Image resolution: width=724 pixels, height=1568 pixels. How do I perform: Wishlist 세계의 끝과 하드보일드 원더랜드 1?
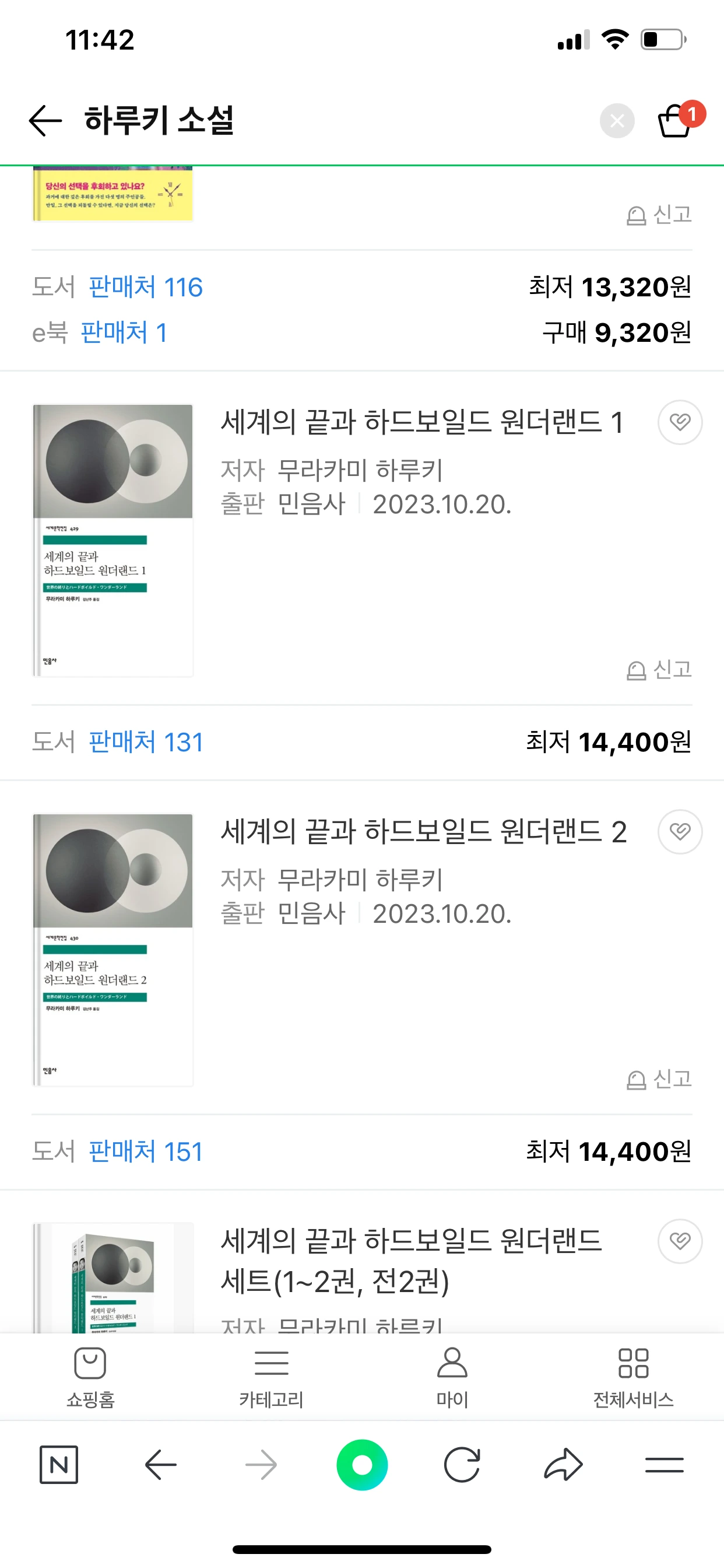coord(680,422)
